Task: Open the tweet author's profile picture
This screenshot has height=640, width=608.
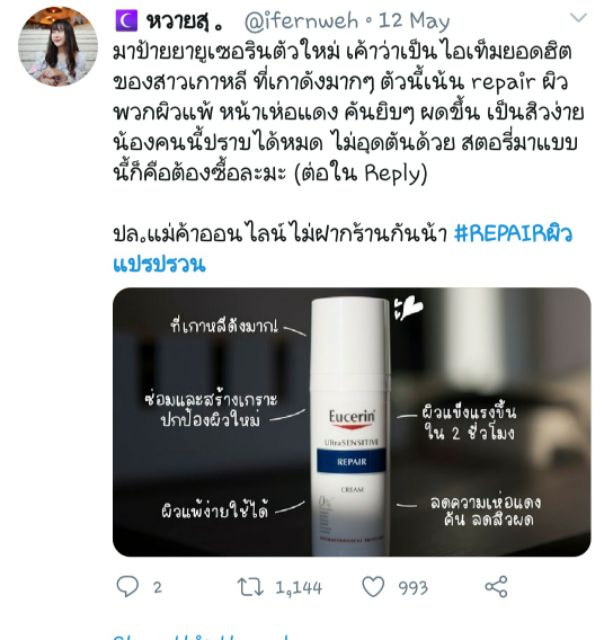Action: pos(58,46)
